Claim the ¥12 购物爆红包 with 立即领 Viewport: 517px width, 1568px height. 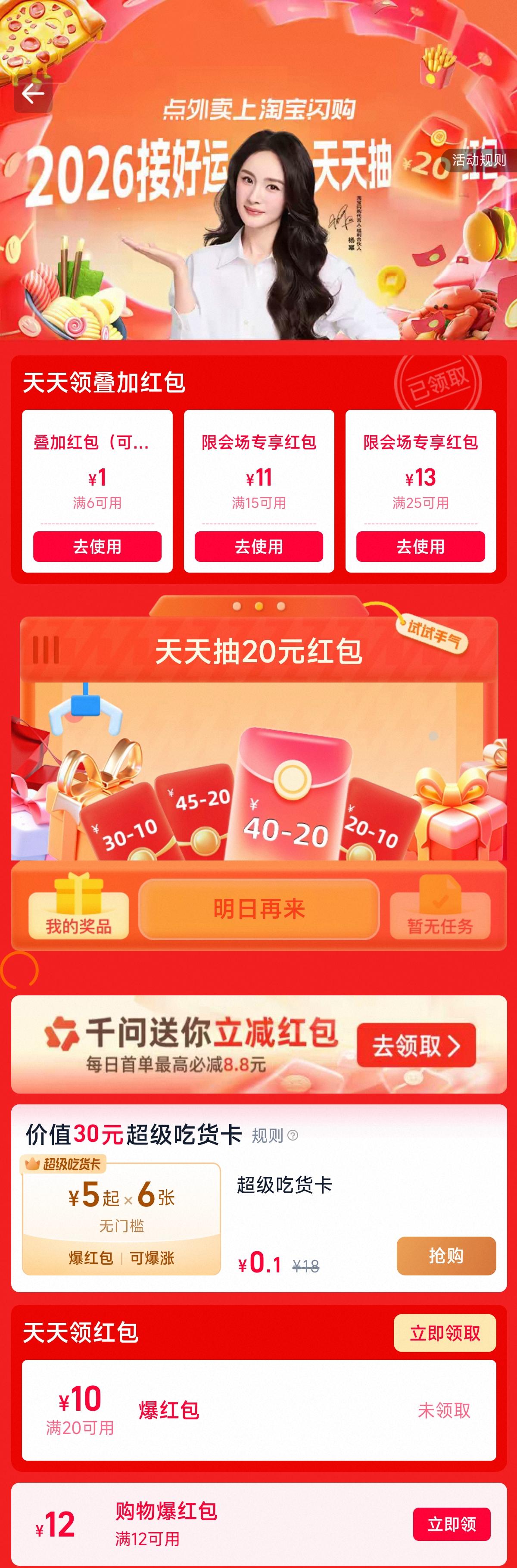[451, 1524]
